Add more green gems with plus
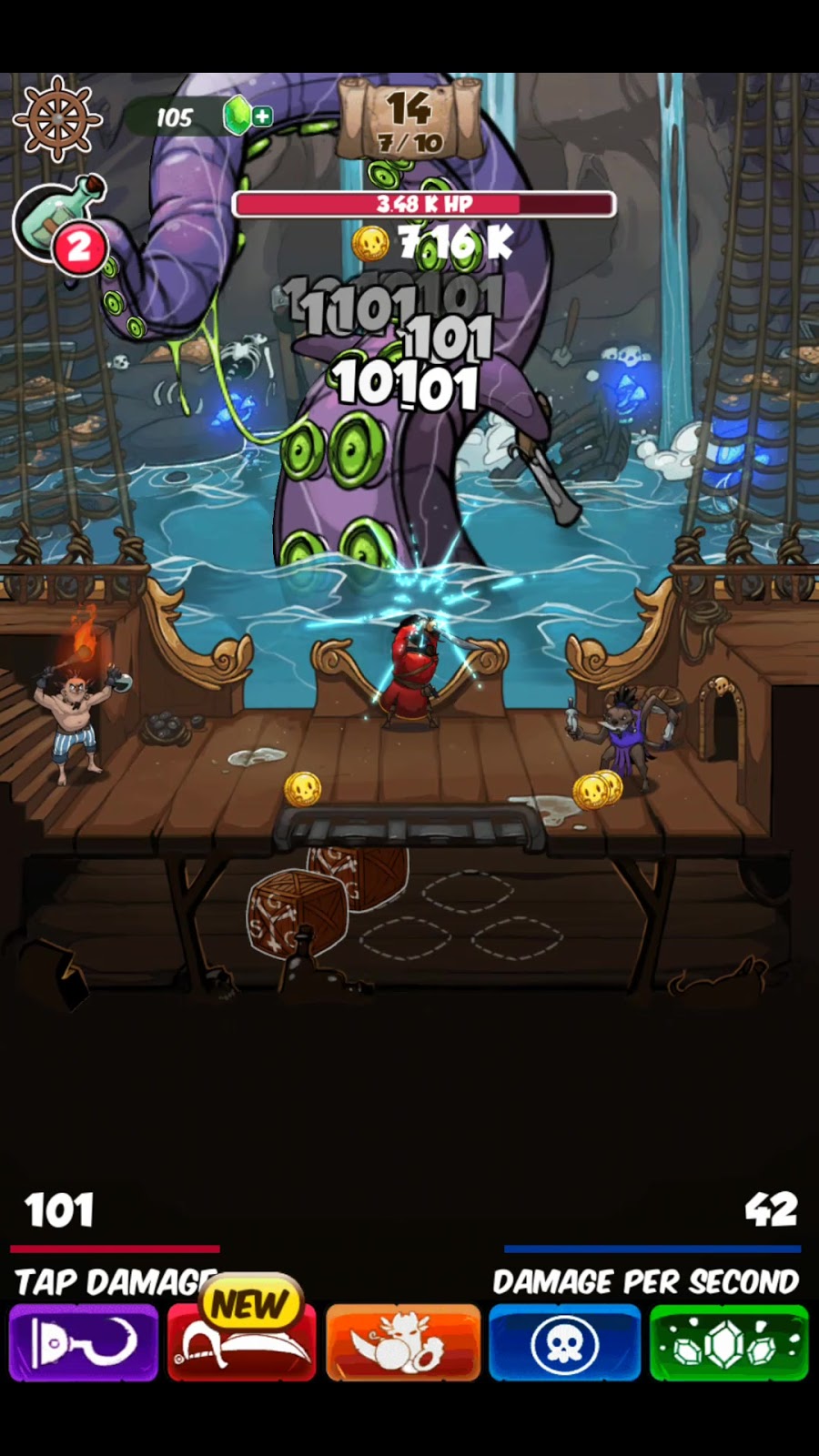The height and width of the screenshot is (1456, 819). 261,116
